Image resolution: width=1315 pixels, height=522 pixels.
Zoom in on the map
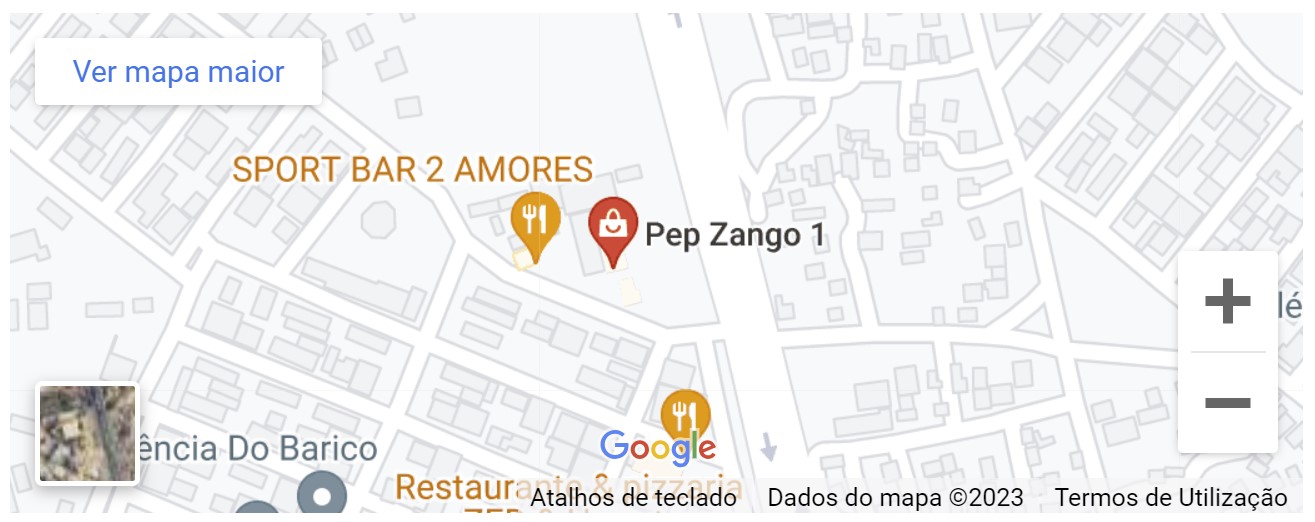[1227, 301]
